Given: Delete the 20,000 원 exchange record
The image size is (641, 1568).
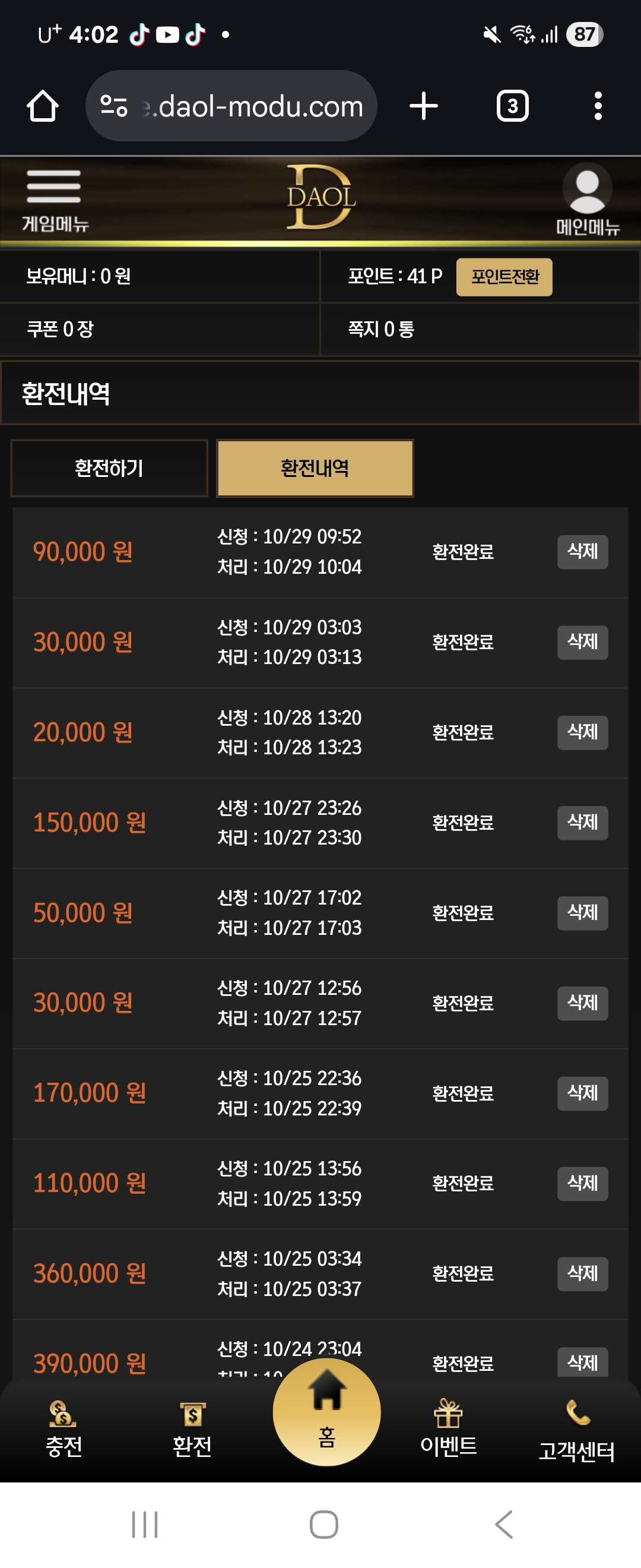Looking at the screenshot, I should 582,732.
